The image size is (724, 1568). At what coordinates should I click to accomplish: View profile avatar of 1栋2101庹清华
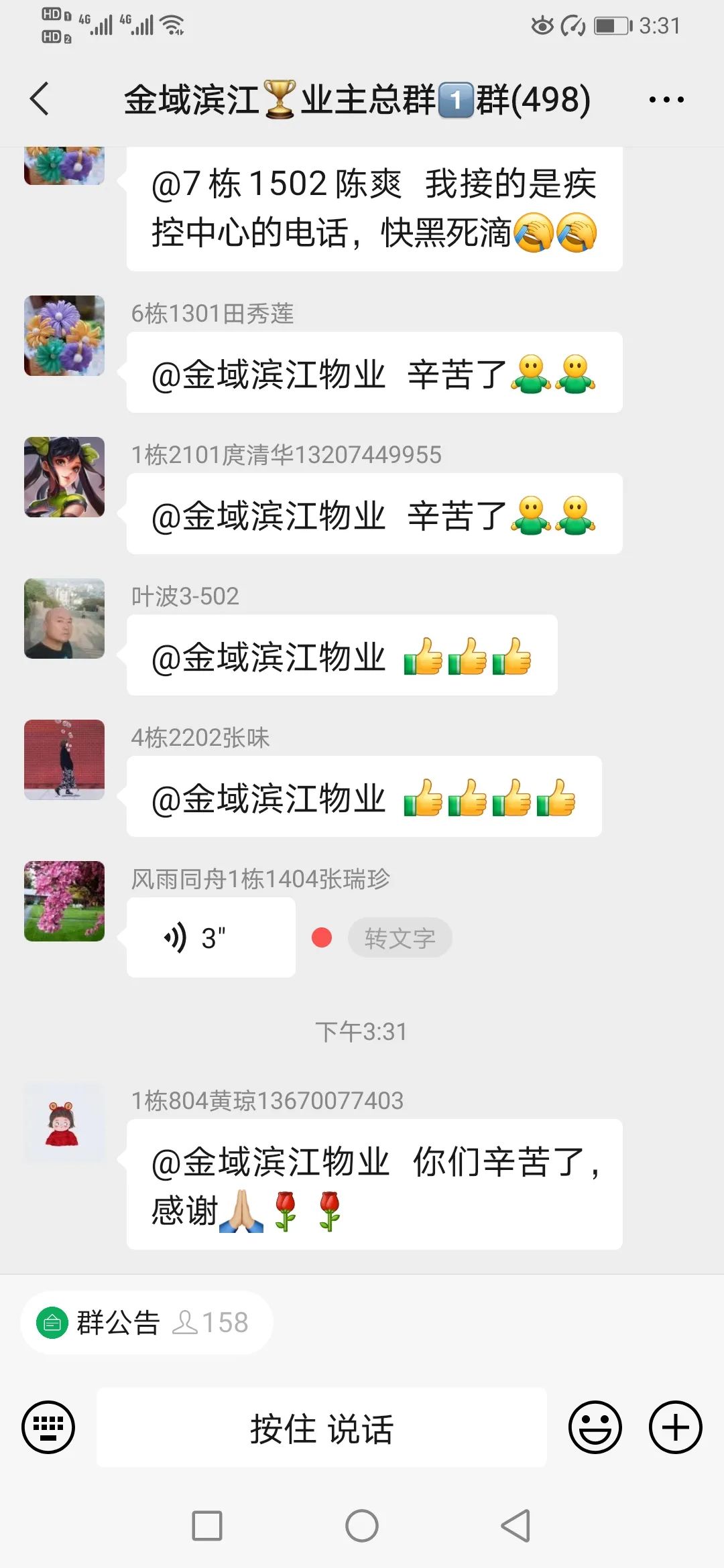[x=64, y=477]
